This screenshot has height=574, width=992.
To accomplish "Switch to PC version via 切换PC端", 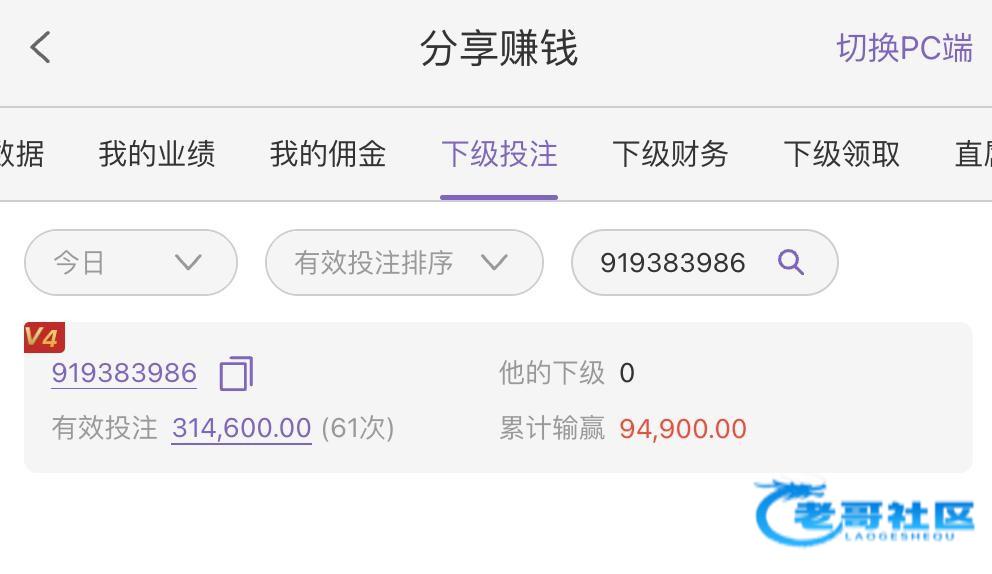I will click(x=904, y=48).
